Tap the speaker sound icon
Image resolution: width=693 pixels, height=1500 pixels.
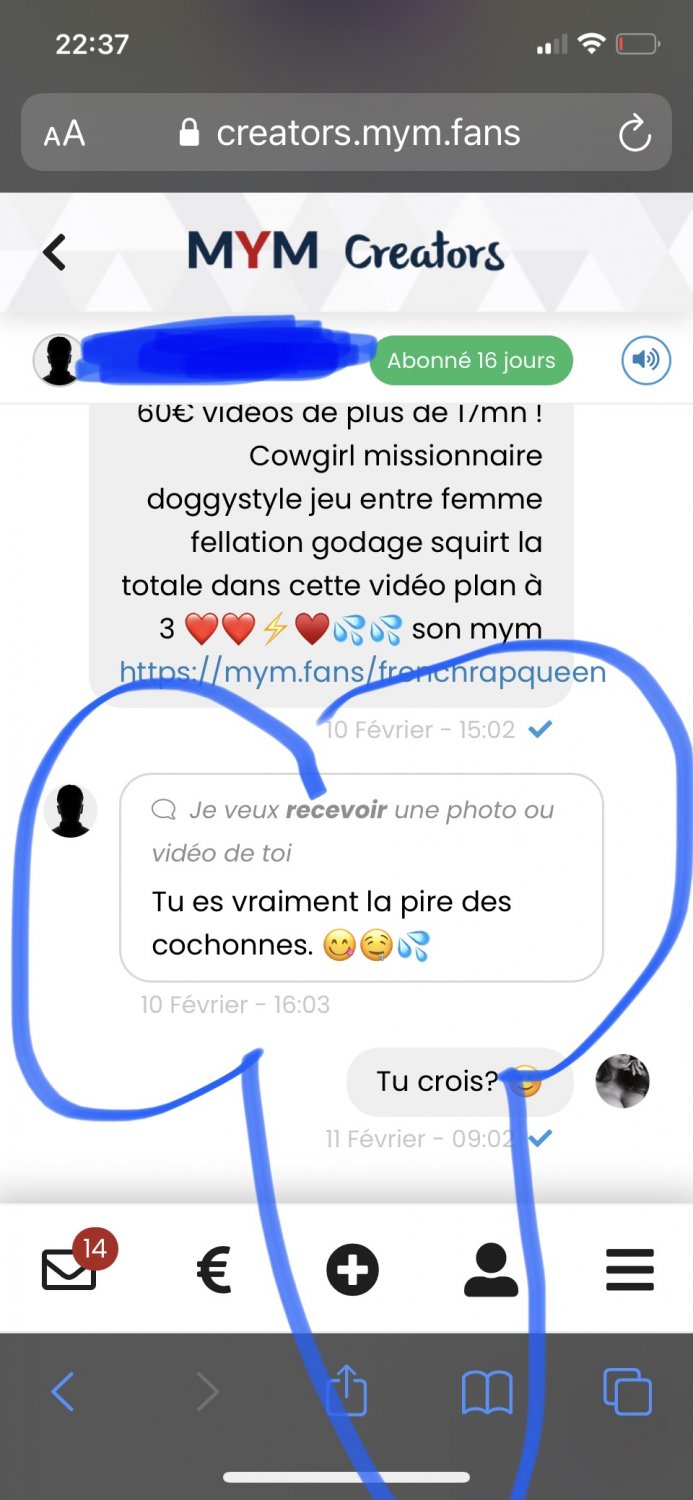point(646,360)
